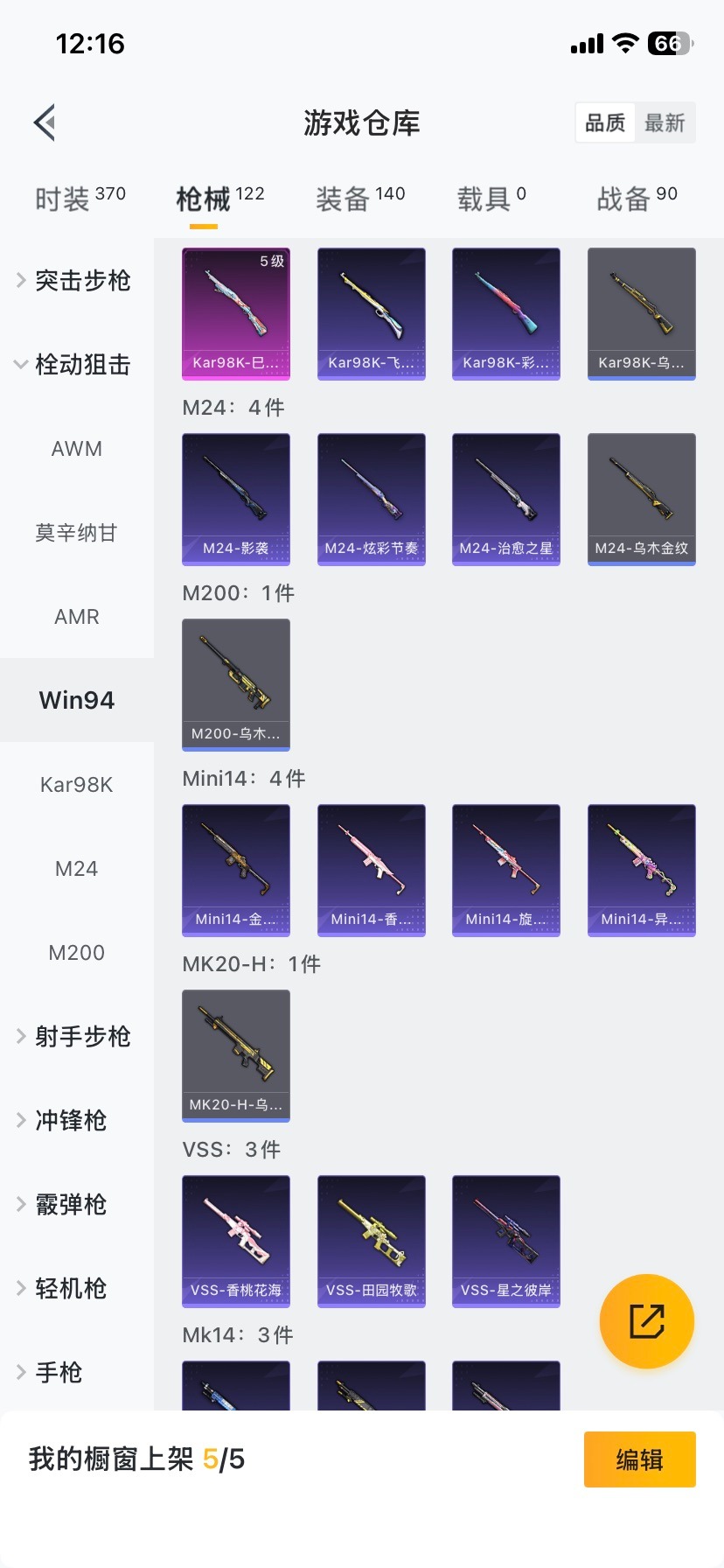The height and width of the screenshot is (1568, 724).
Task: Select AWM in the sidebar
Action: click(77, 449)
